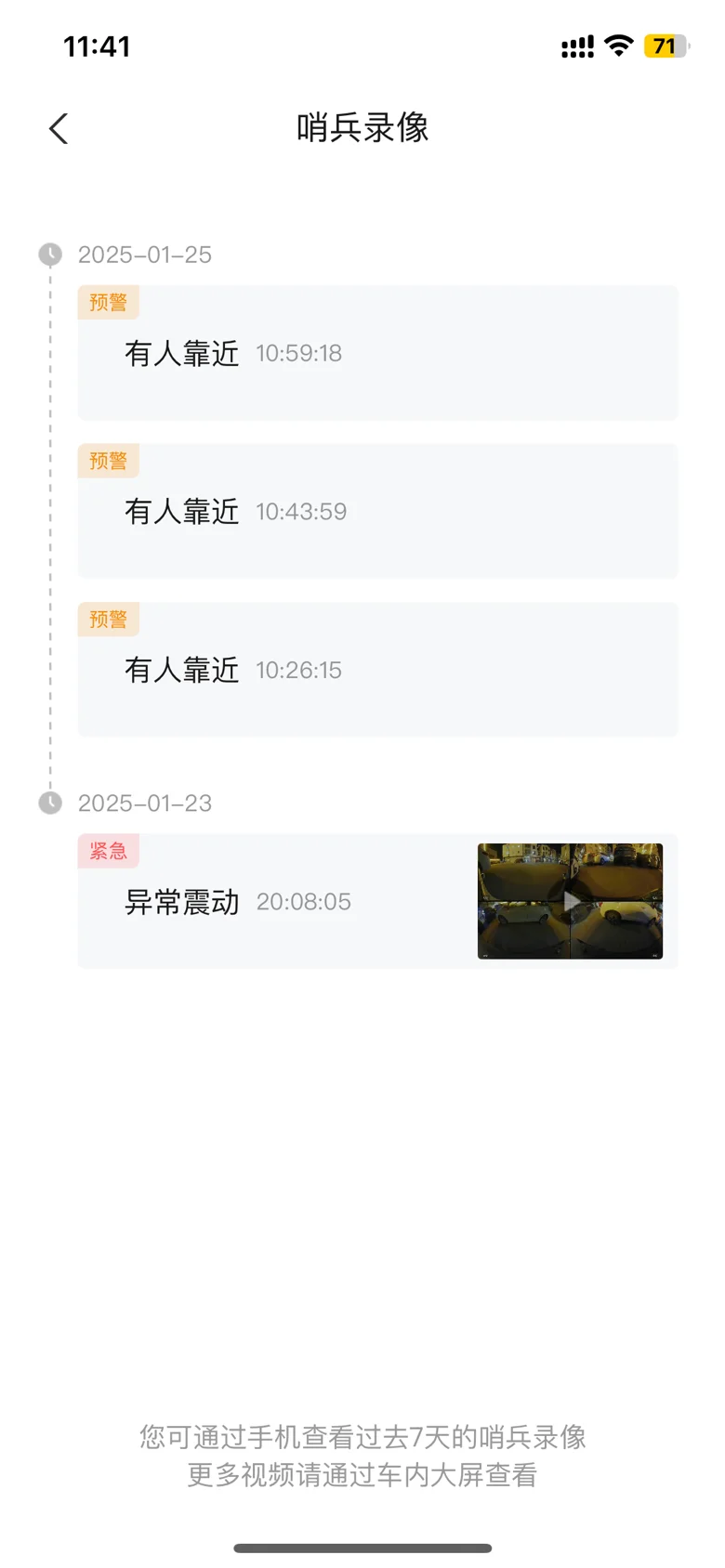
Task: Go back from the 哨兵录像 screen
Action: click(59, 128)
